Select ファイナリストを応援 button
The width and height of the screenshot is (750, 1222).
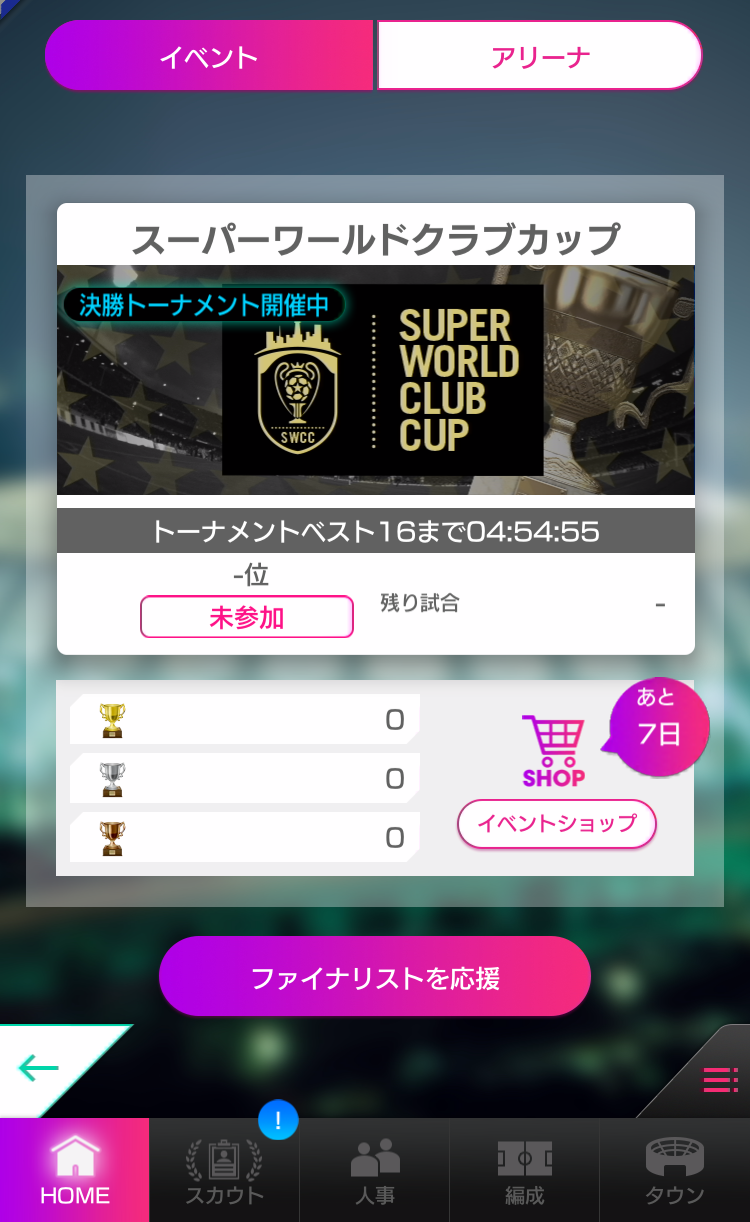(375, 977)
